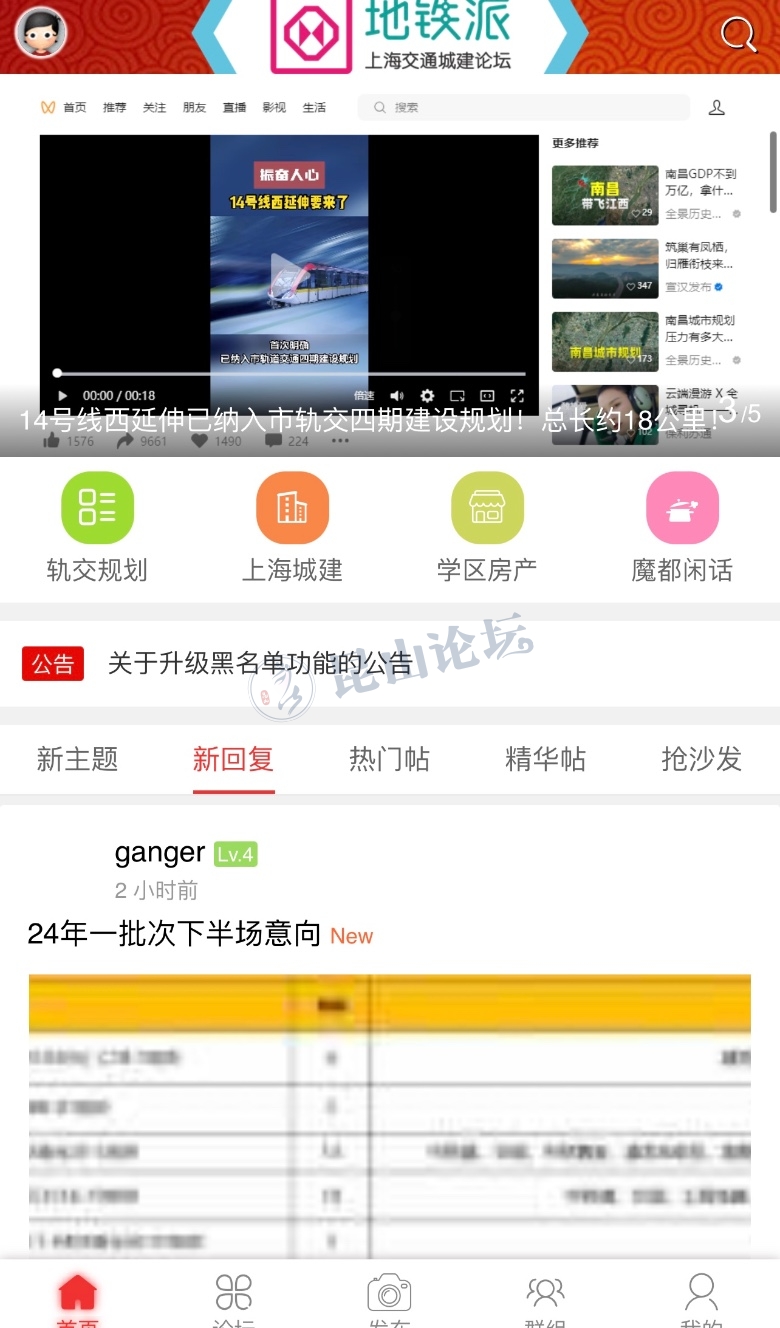Go to my account tab
This screenshot has height=1328, width=780.
tap(701, 1298)
